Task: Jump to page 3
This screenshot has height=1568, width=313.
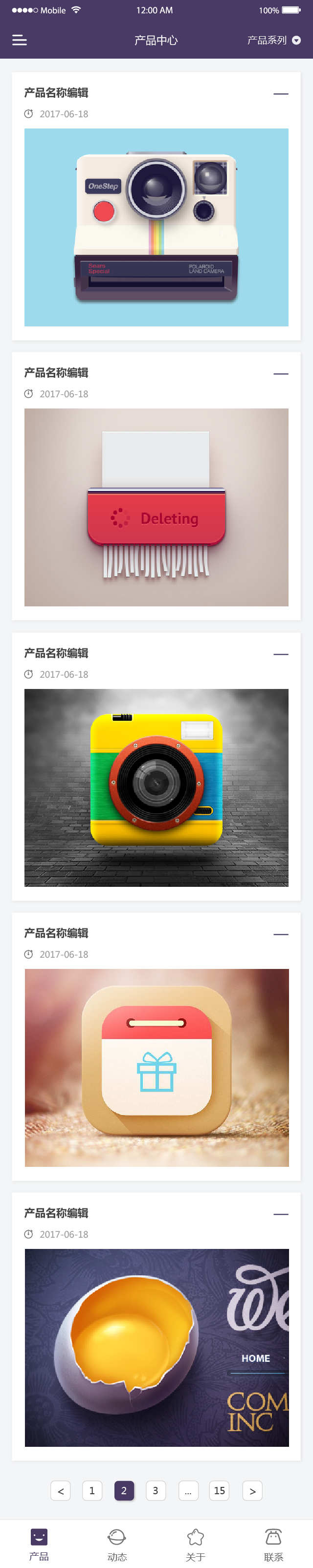Action: pyautogui.click(x=156, y=1490)
